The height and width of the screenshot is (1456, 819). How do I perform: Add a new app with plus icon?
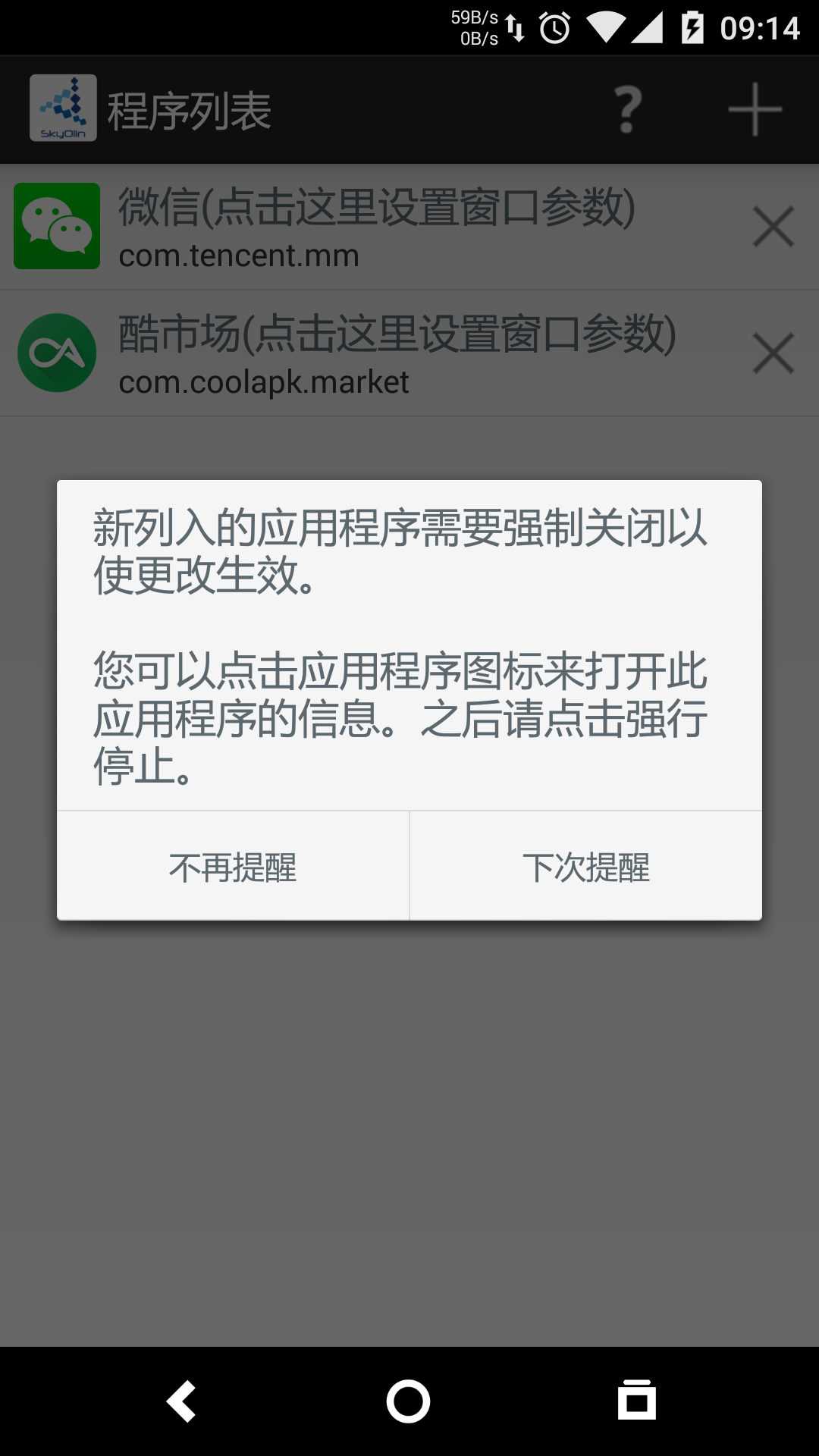[755, 110]
